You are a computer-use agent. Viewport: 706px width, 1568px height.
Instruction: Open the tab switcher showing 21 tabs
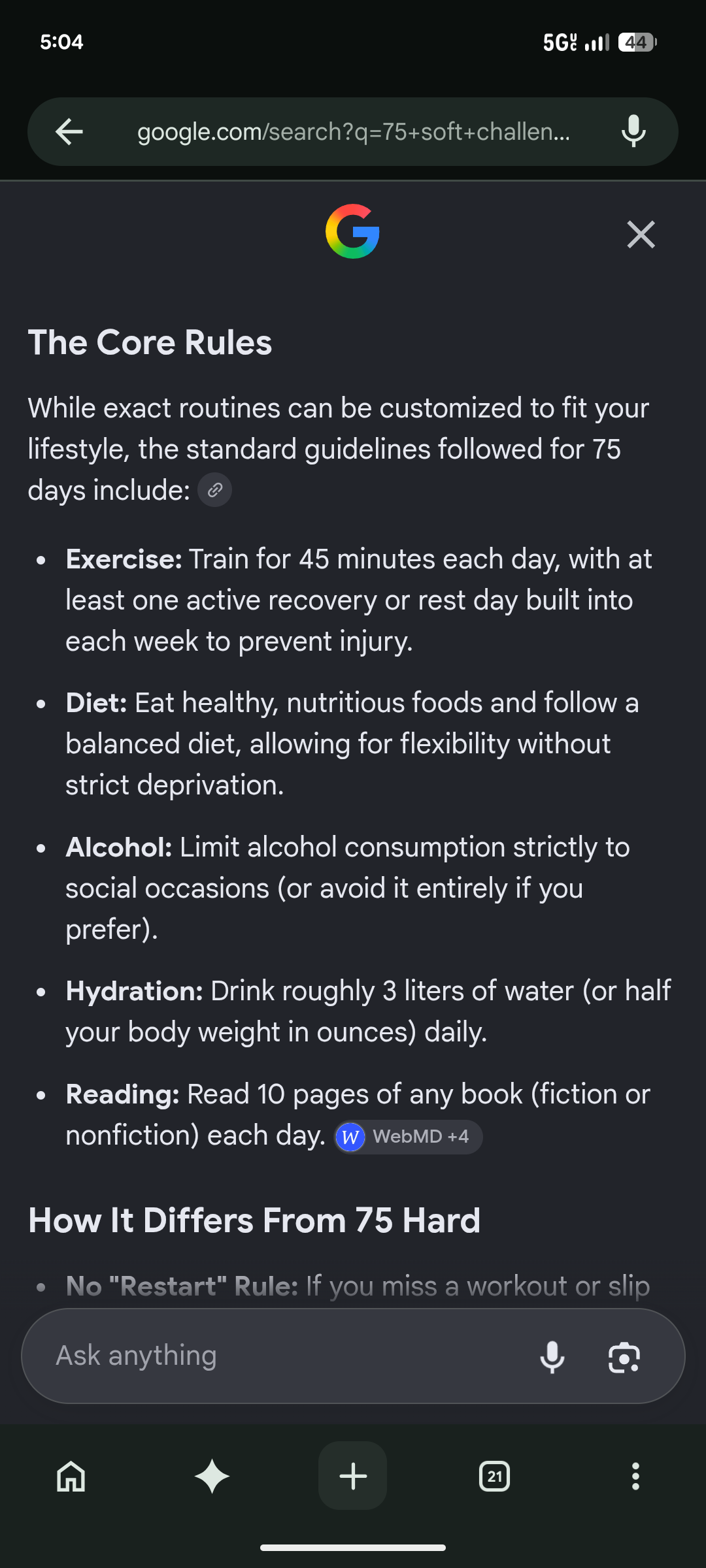494,1477
